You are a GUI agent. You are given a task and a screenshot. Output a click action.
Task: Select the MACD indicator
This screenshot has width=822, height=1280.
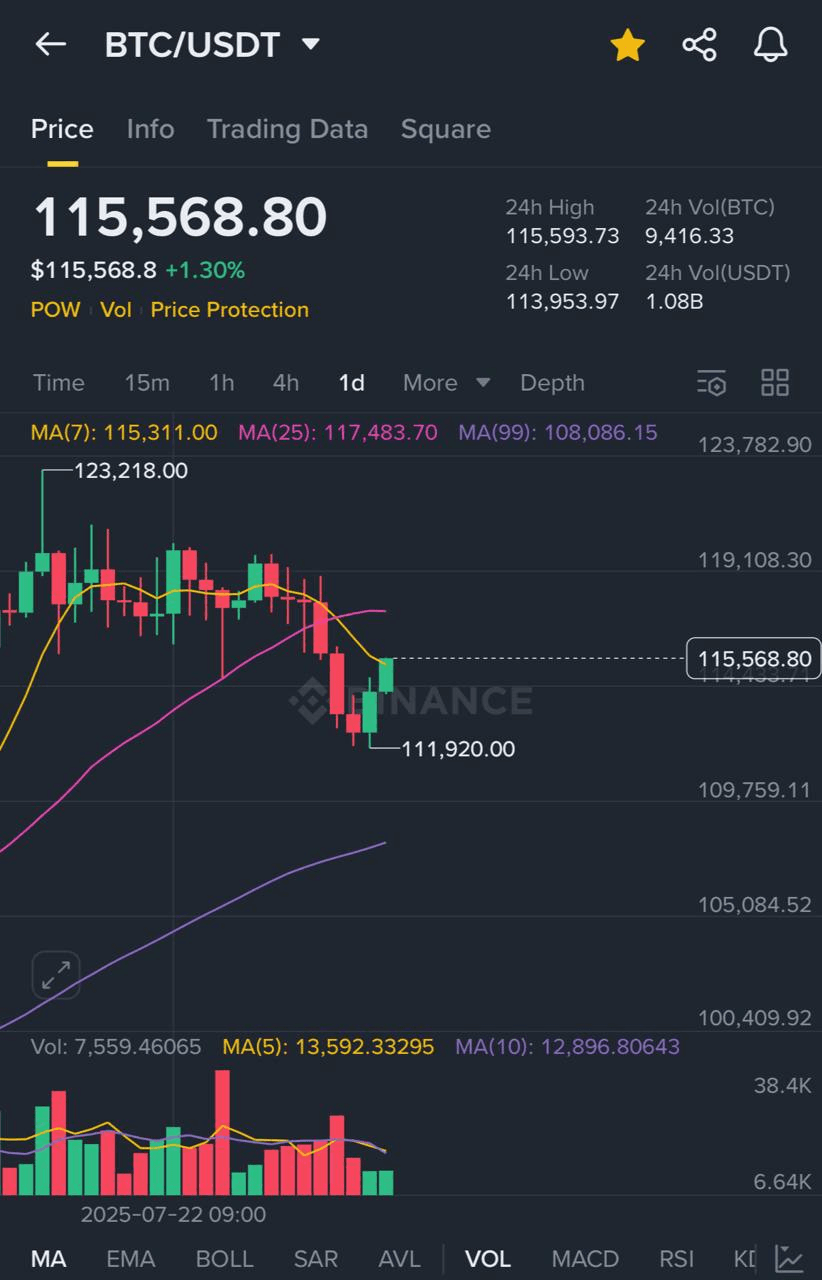[x=585, y=1259]
